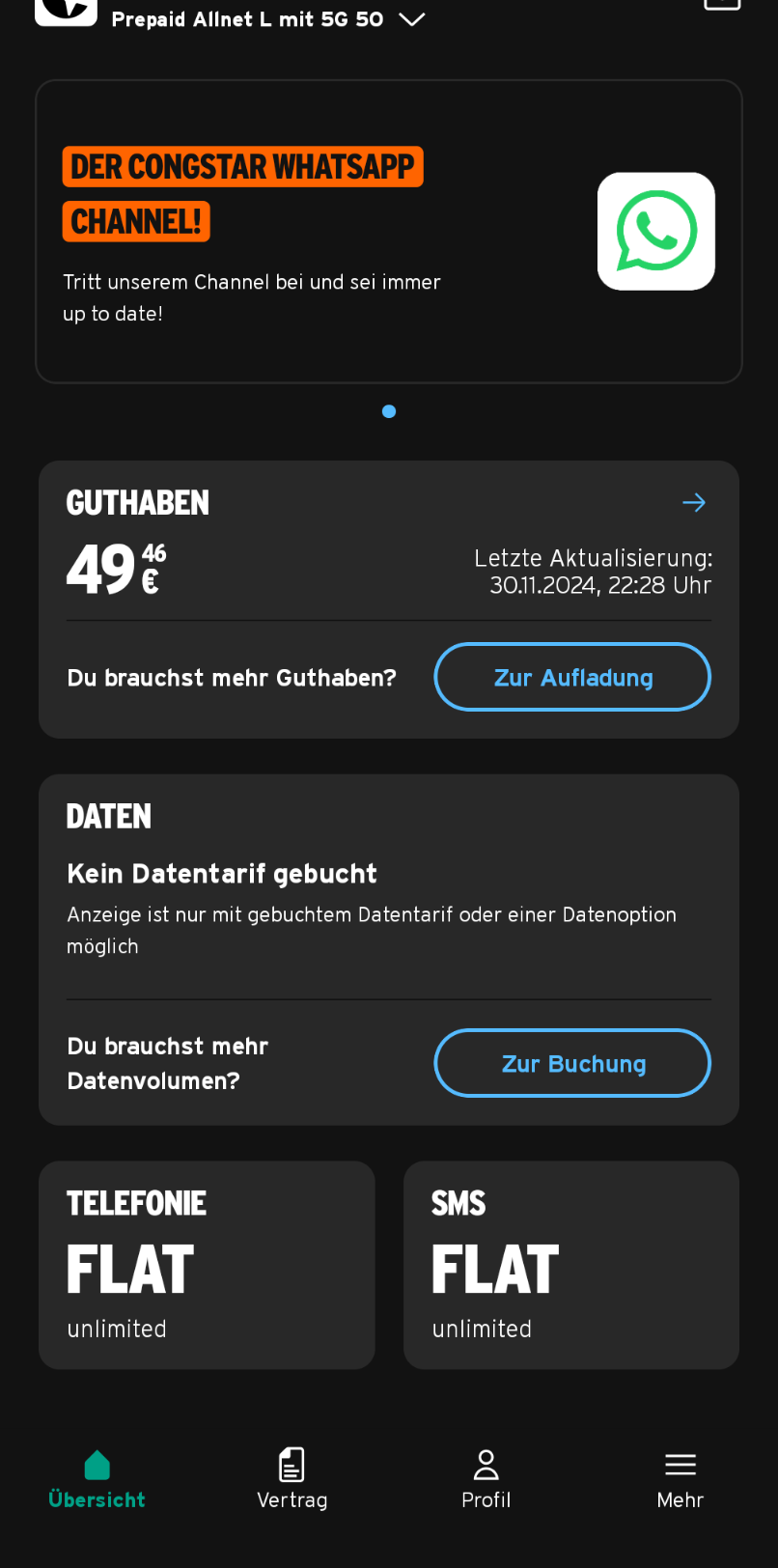This screenshot has height=1568, width=778.
Task: Switch to the Profil tab
Action: (486, 1479)
